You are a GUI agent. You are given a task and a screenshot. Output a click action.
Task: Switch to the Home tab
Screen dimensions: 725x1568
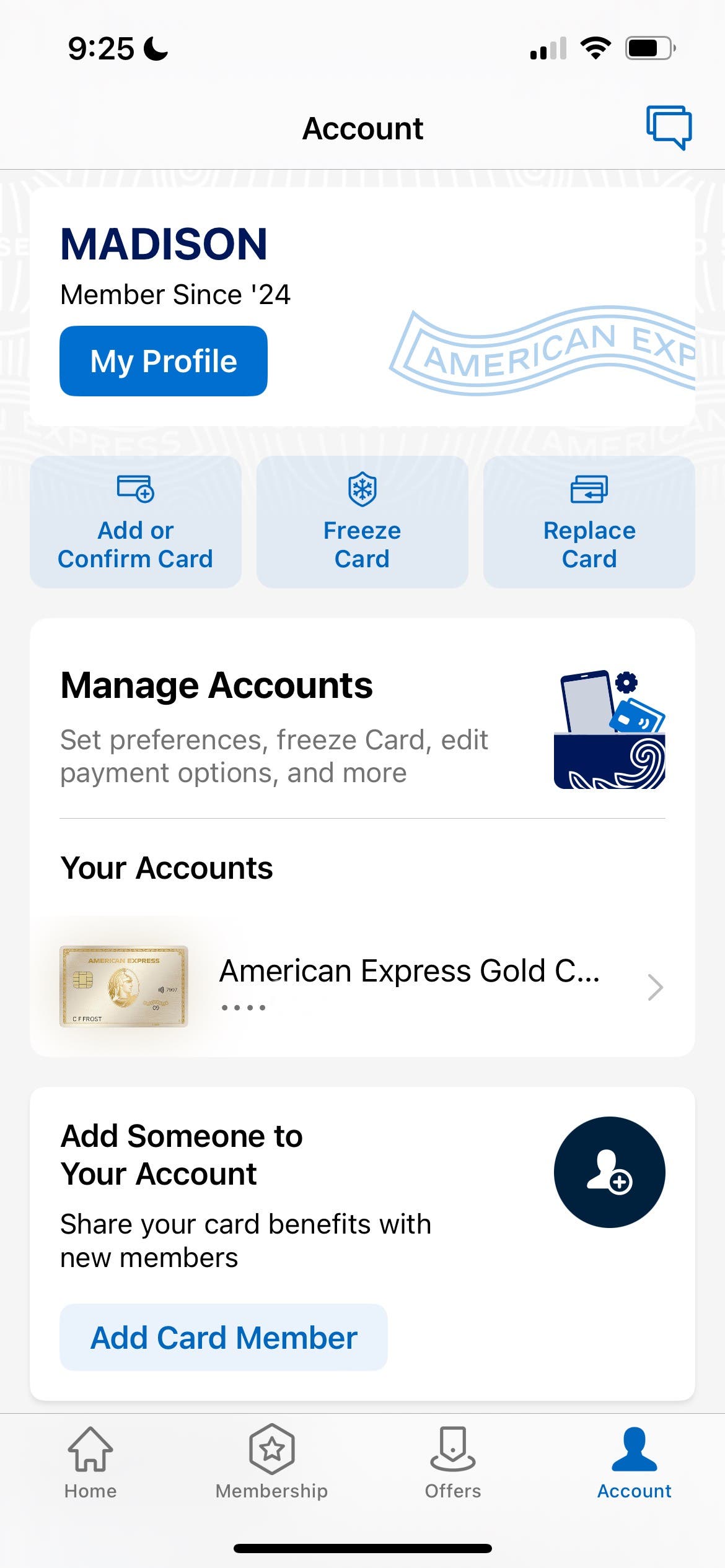pyautogui.click(x=90, y=1463)
